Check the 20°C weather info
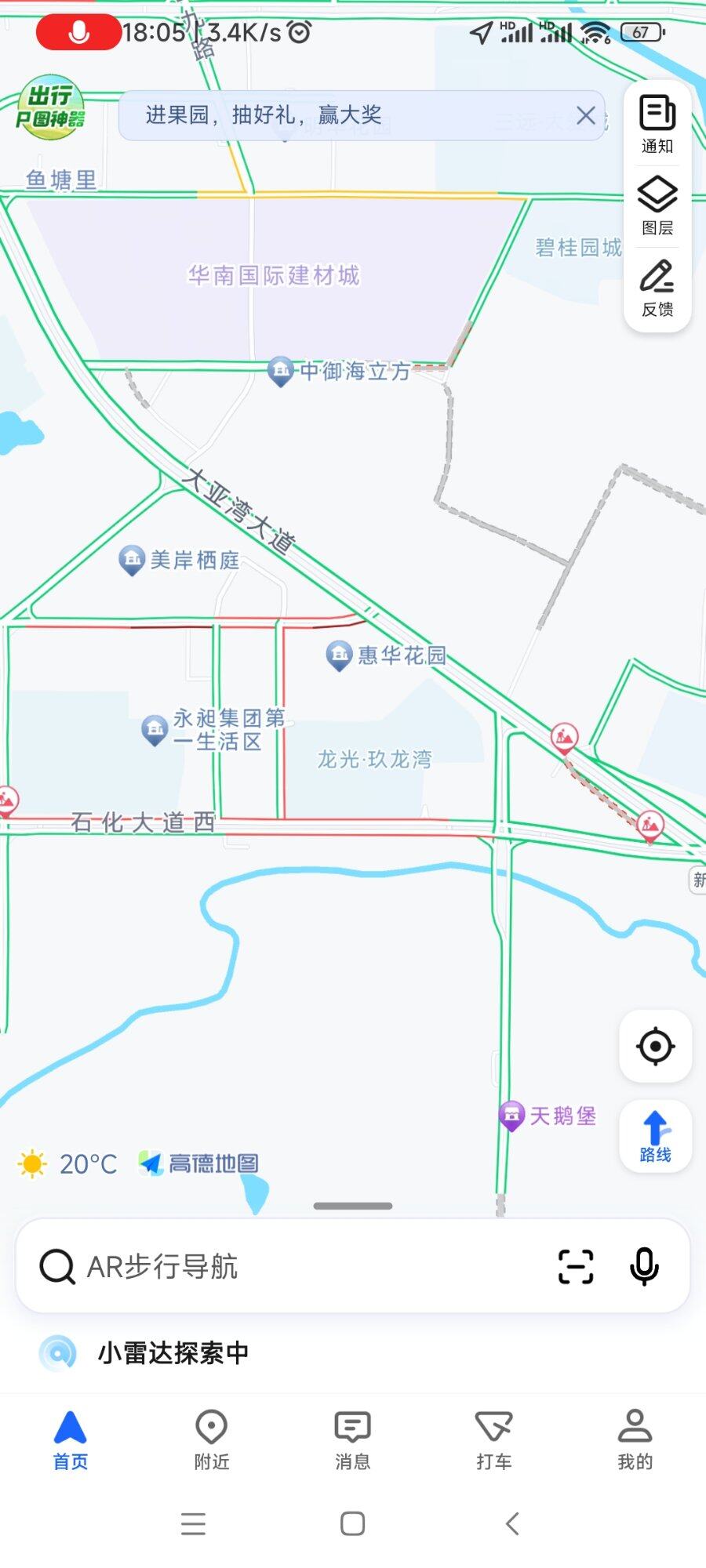This screenshot has width=706, height=1568. 67,1163
